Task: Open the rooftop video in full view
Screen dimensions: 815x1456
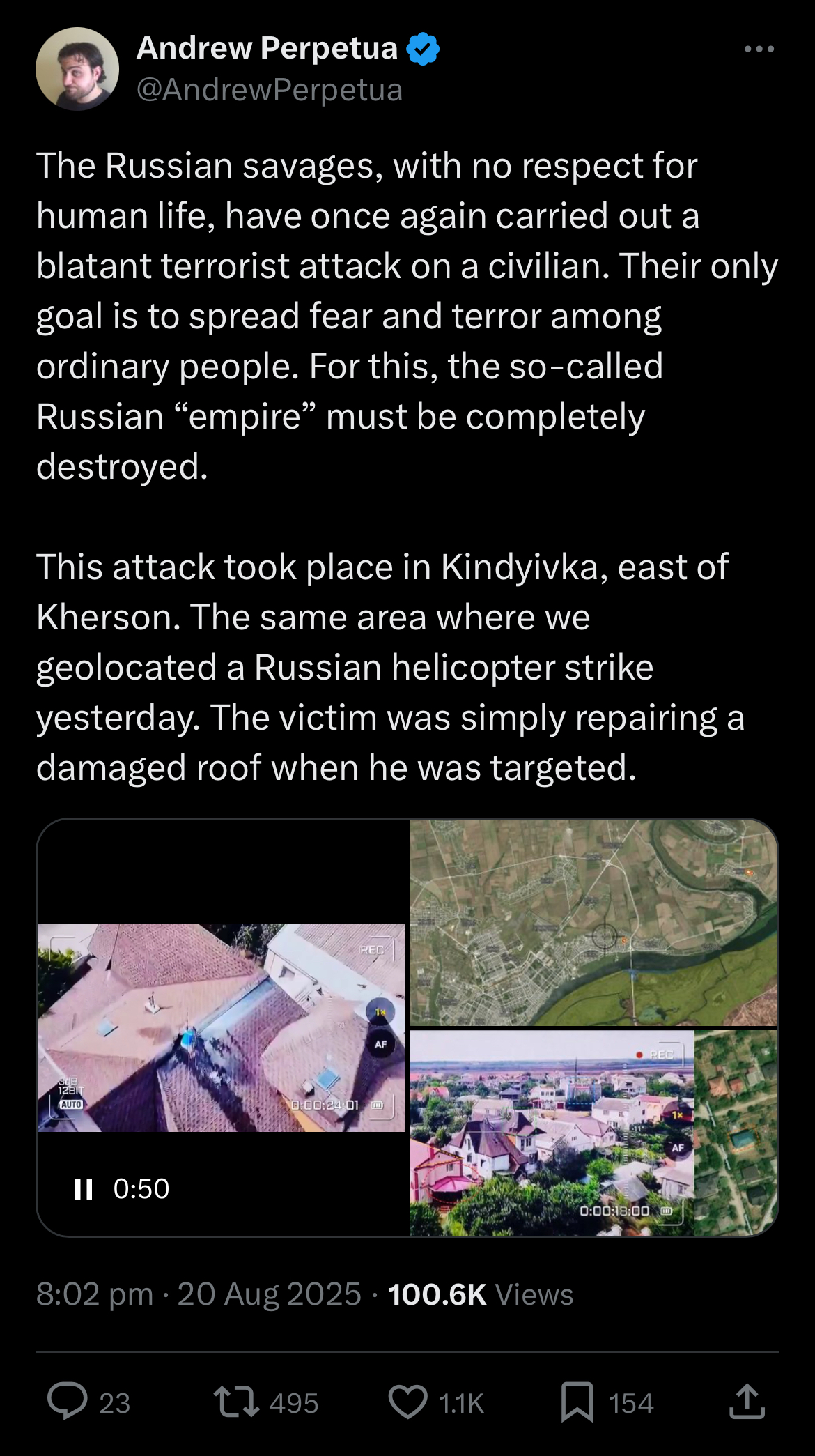Action: (222, 1027)
